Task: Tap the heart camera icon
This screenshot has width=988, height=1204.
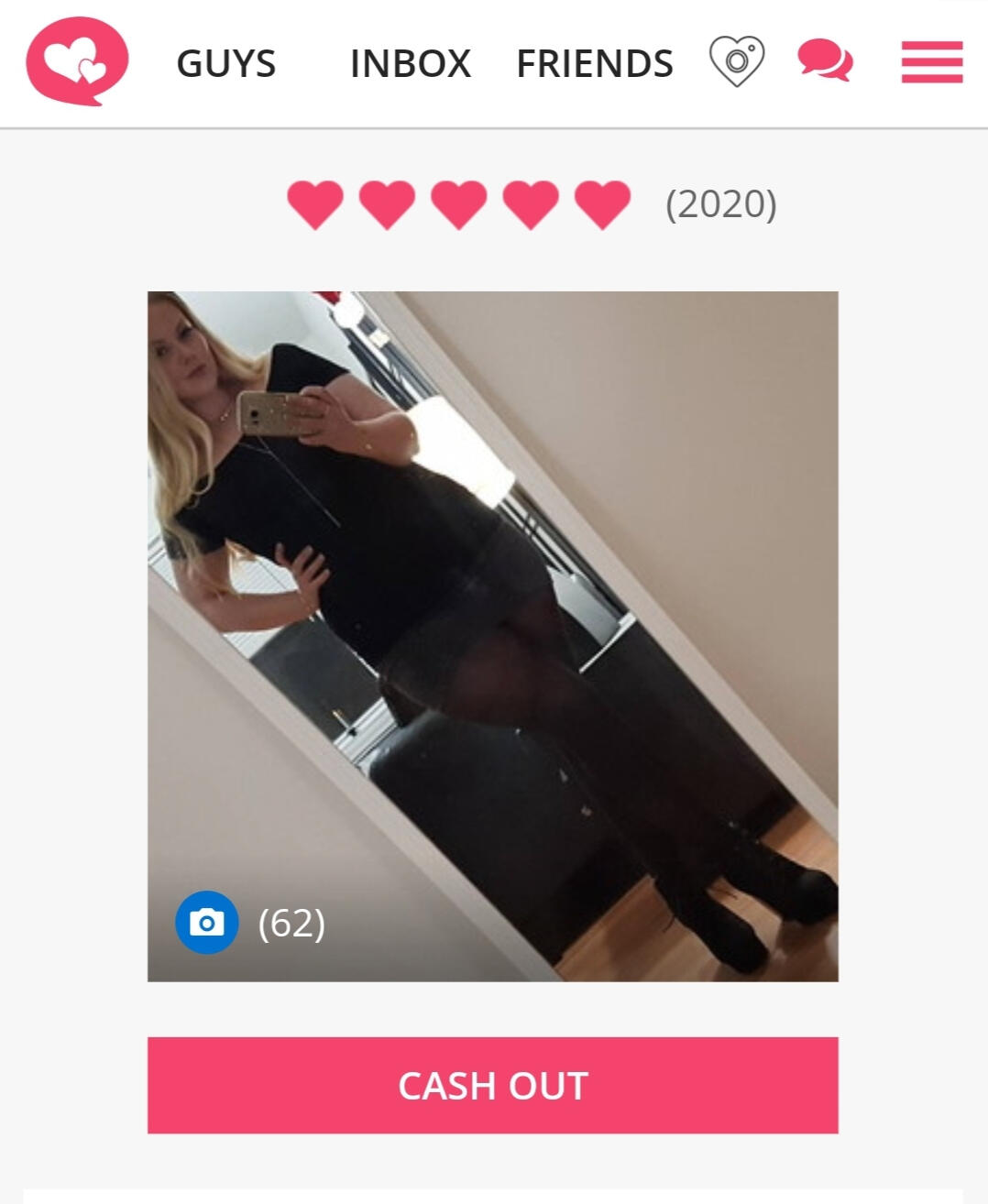Action: click(736, 61)
